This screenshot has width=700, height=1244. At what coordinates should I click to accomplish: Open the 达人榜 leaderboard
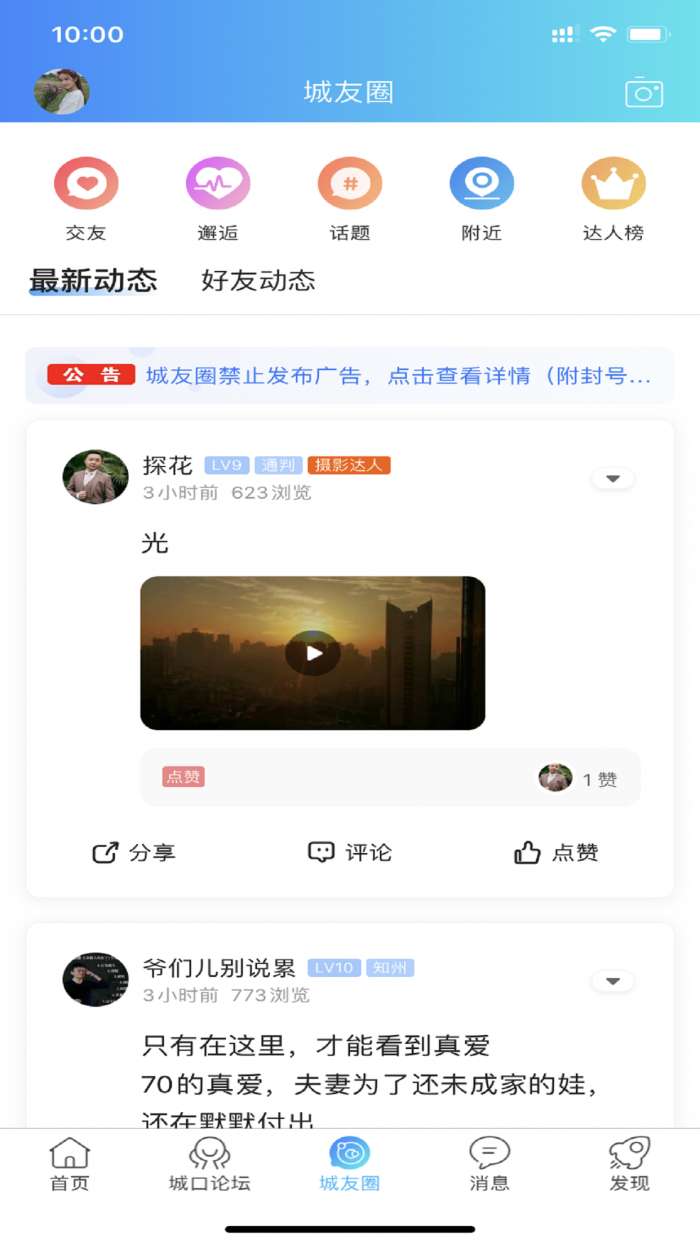(613, 199)
